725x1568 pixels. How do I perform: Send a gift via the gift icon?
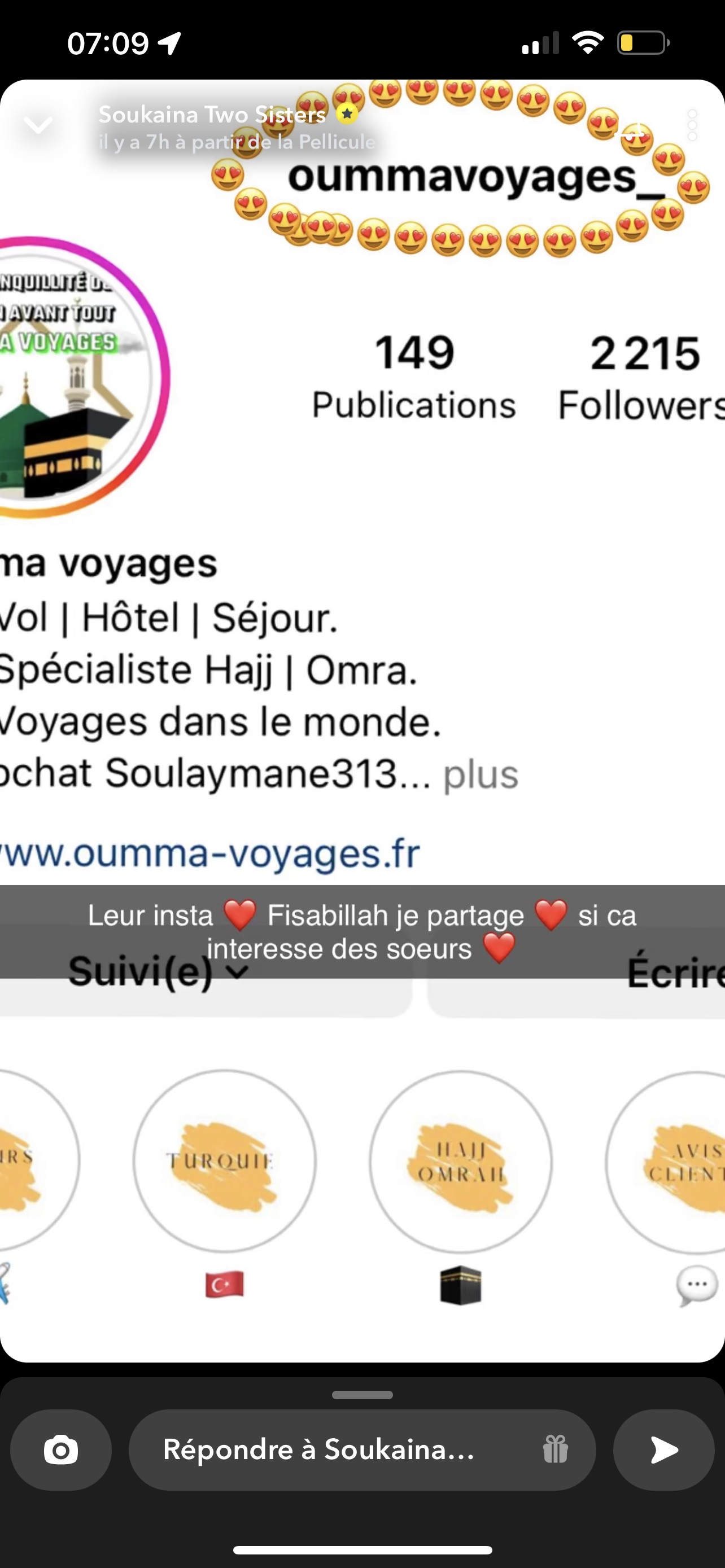click(555, 1449)
